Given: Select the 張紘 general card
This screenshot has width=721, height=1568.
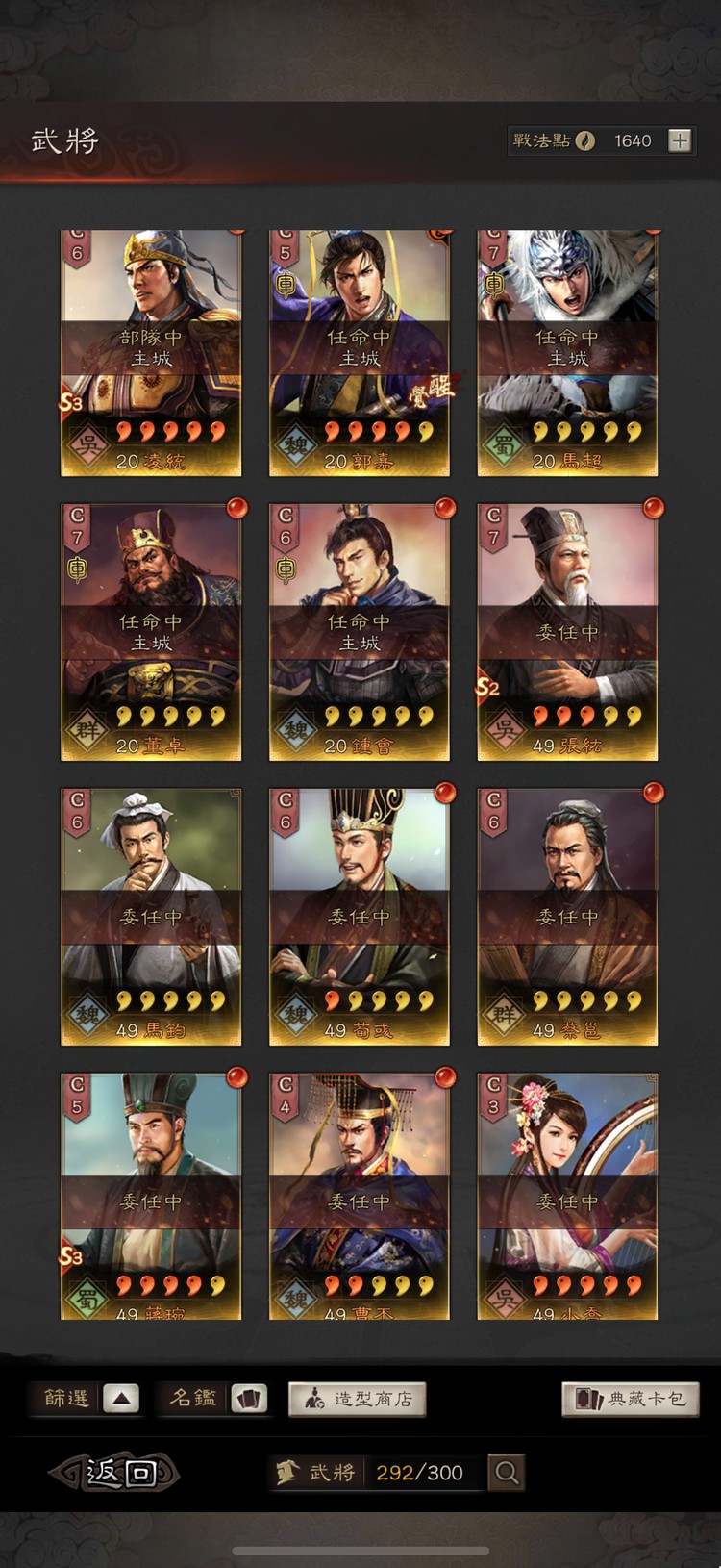Looking at the screenshot, I should tap(567, 632).
